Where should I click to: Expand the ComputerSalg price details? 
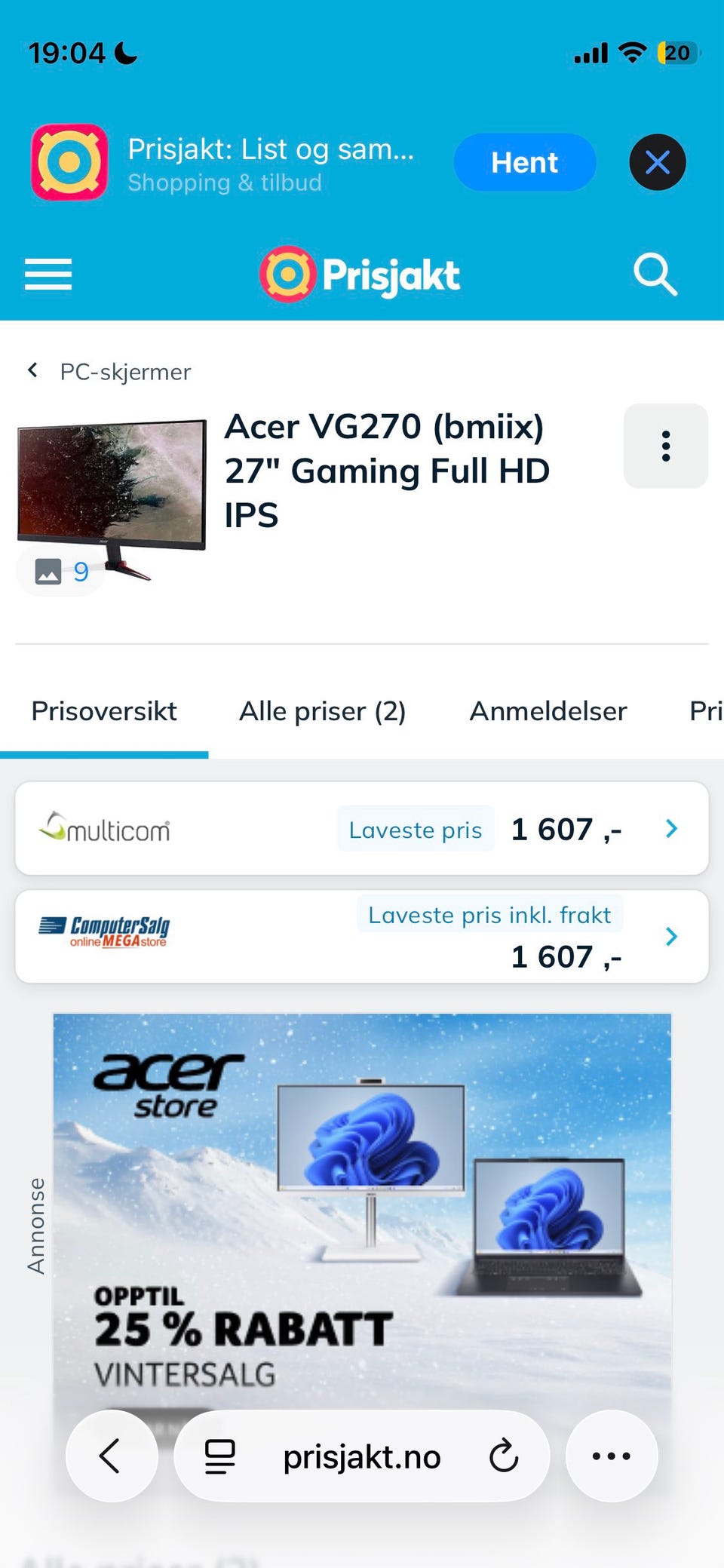tap(671, 936)
